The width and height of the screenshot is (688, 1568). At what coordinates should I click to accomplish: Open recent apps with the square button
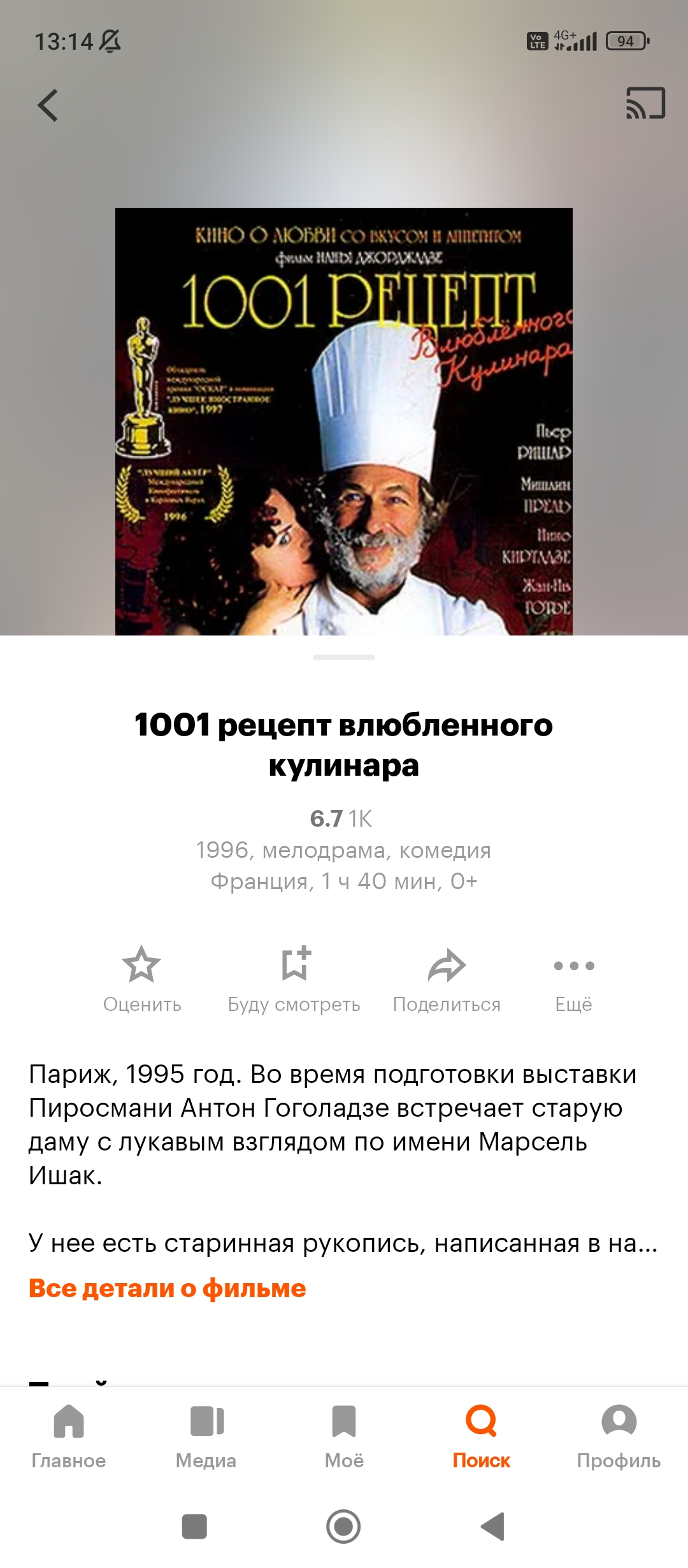[194, 1527]
